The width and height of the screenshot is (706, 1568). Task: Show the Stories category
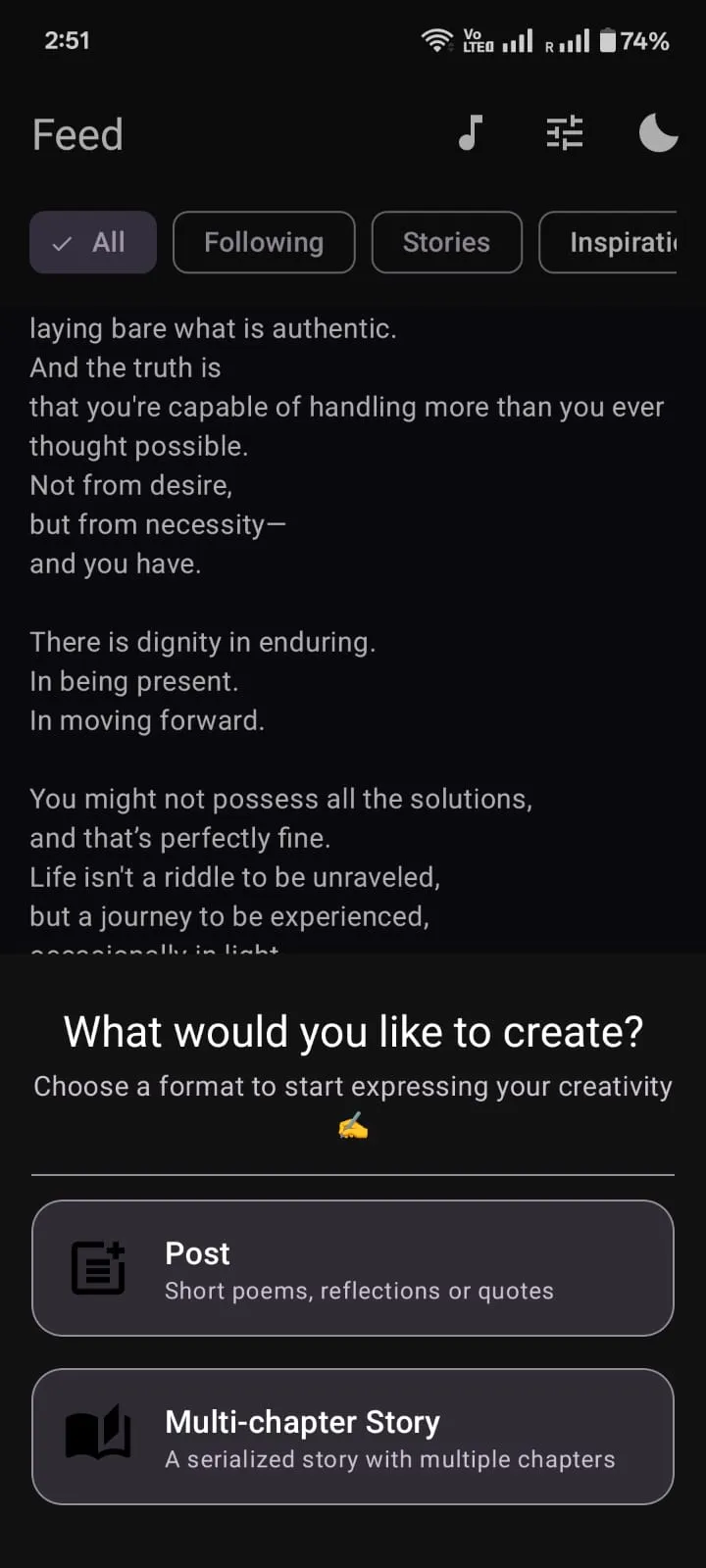tap(446, 242)
